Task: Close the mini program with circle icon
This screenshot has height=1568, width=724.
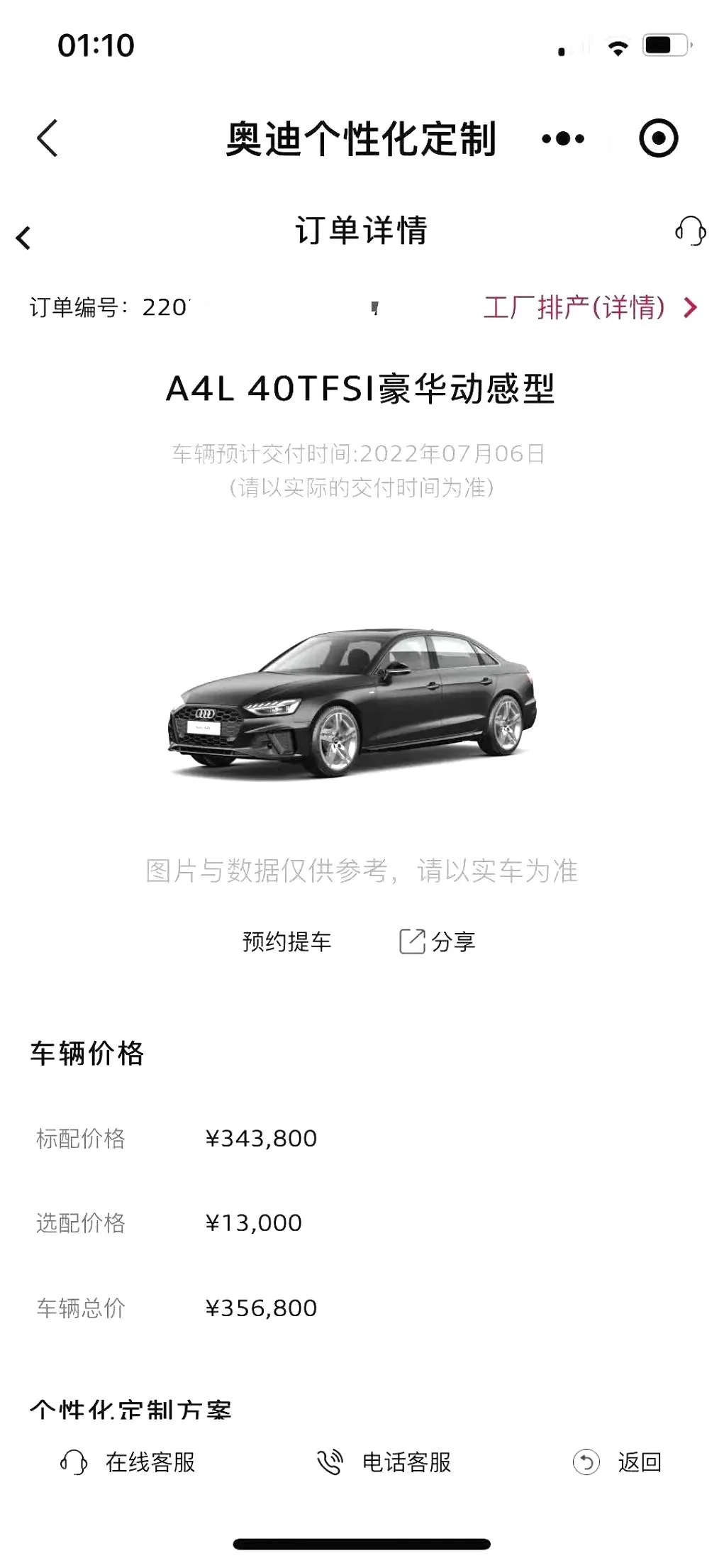Action: 658,138
